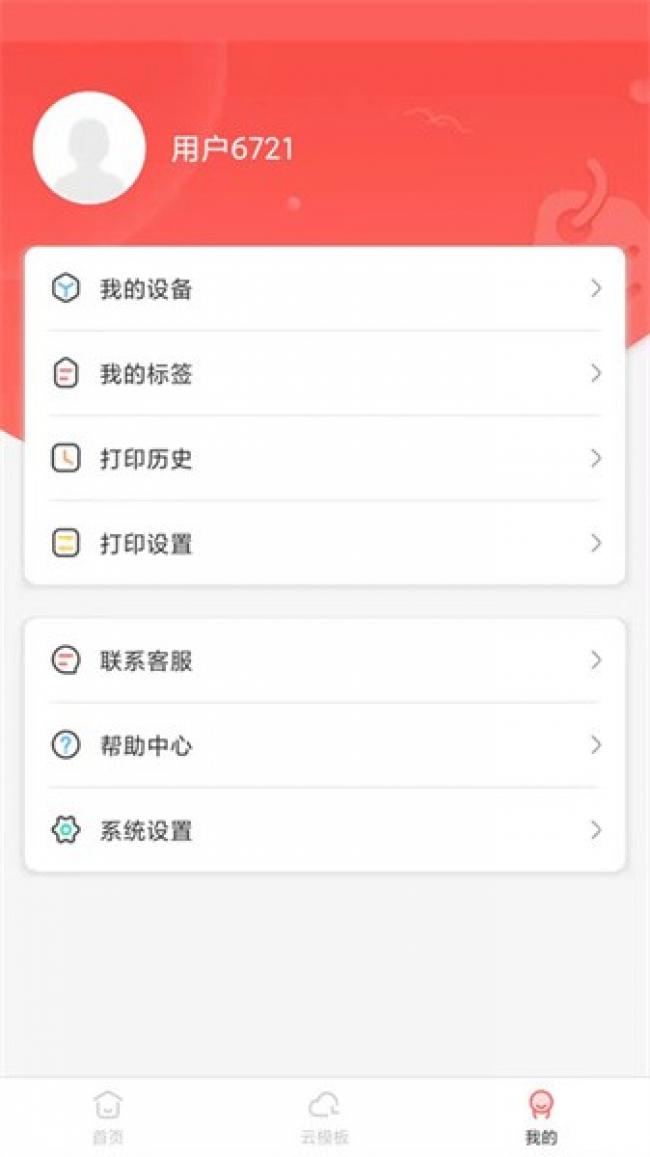Image resolution: width=650 pixels, height=1157 pixels.
Task: Switch to the 首页 tab
Action: click(x=108, y=1118)
